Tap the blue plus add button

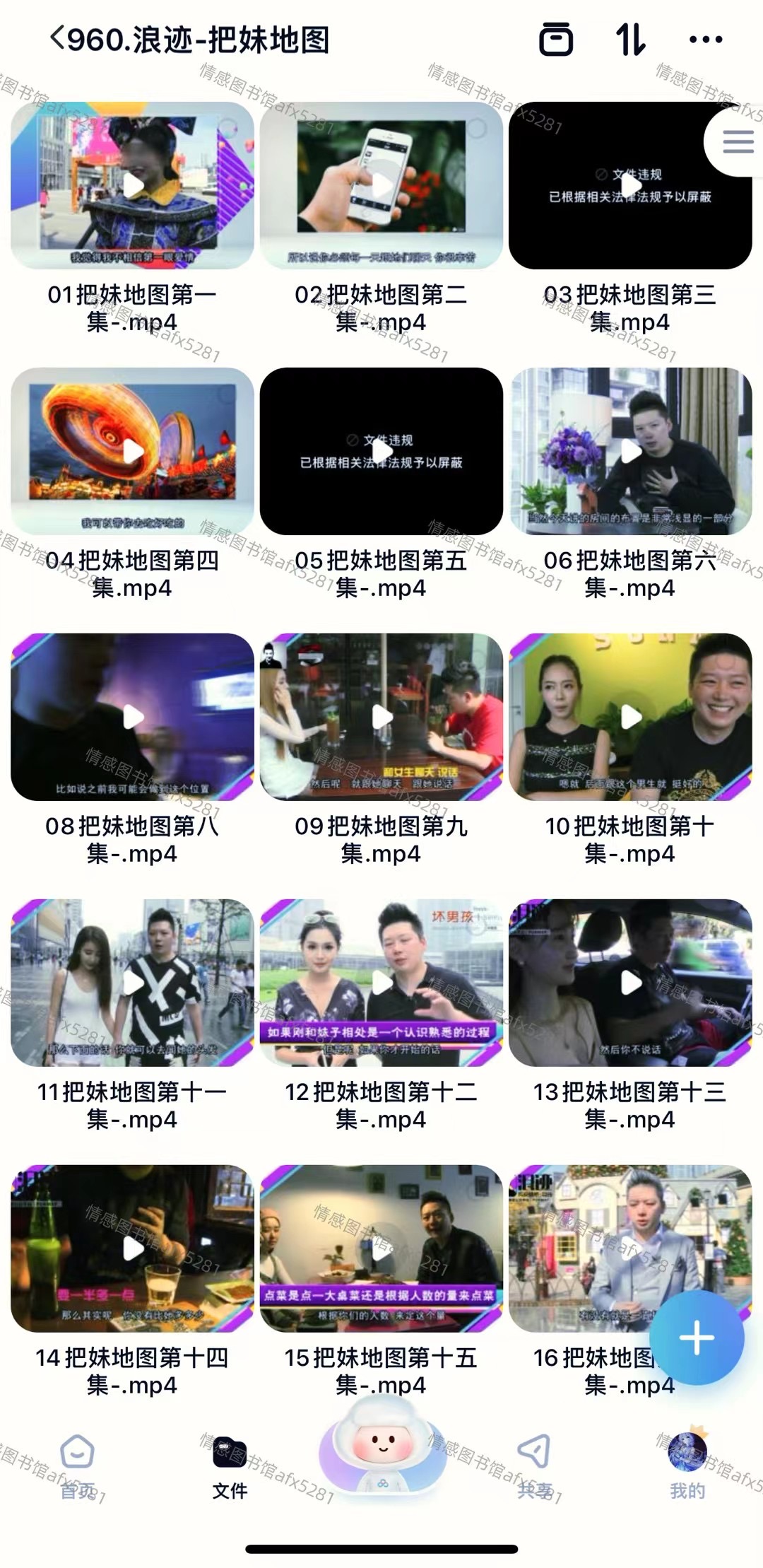click(x=697, y=1338)
